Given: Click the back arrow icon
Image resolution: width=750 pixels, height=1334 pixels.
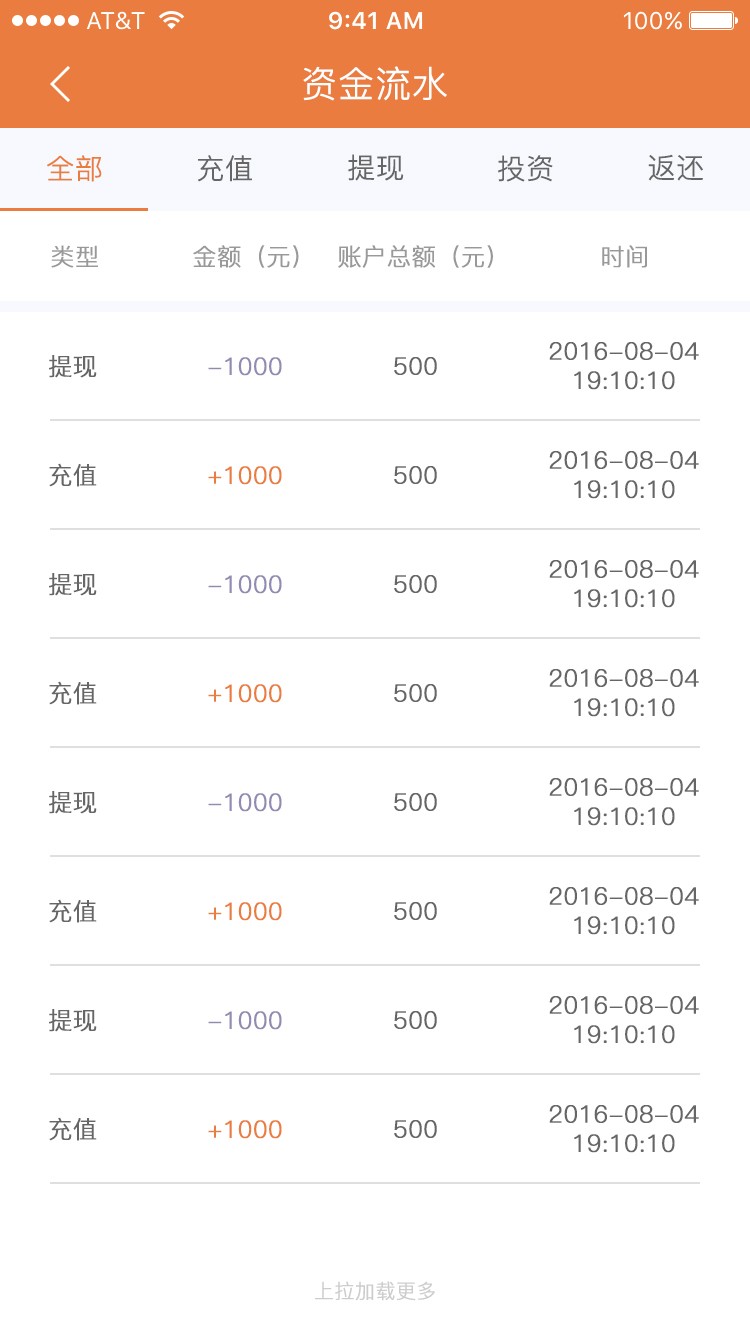Looking at the screenshot, I should click(x=59, y=84).
